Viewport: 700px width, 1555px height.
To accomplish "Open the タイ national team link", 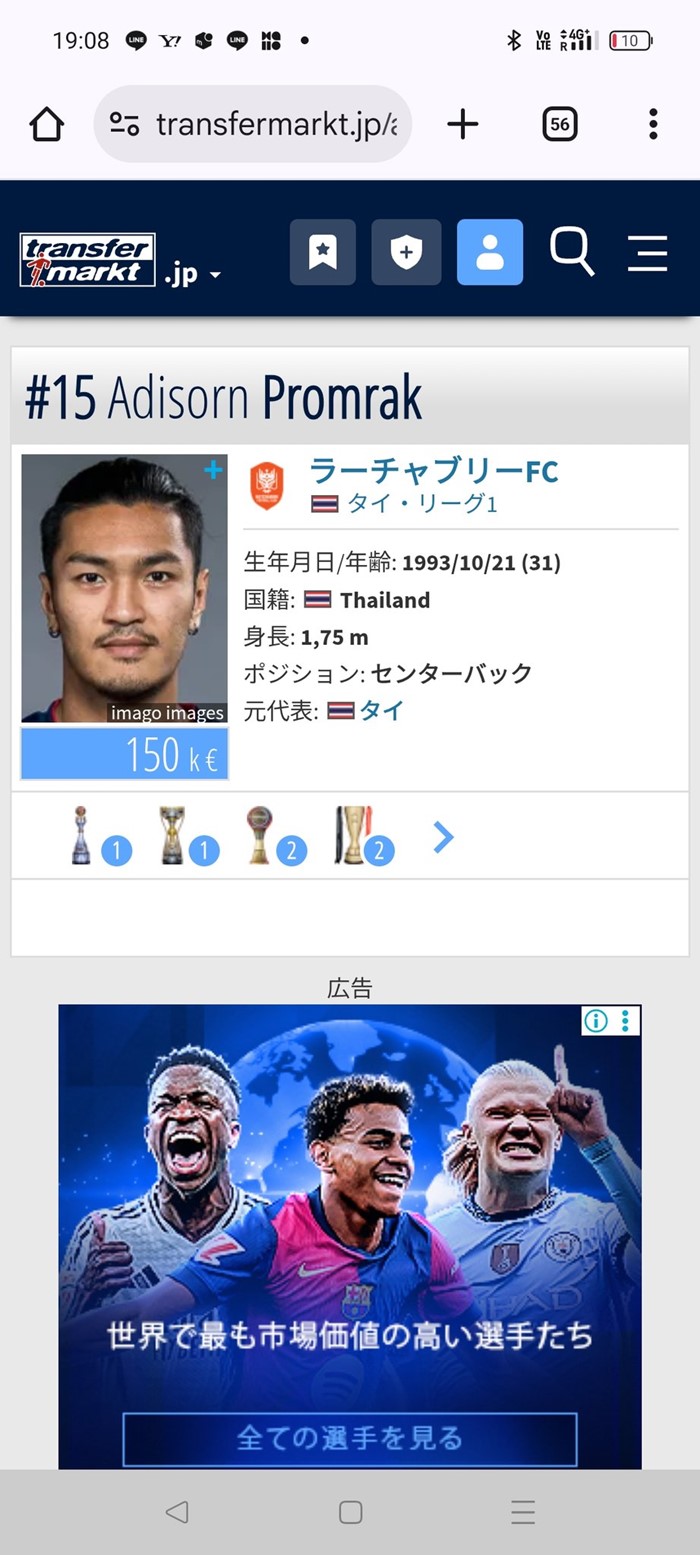I will (x=381, y=711).
